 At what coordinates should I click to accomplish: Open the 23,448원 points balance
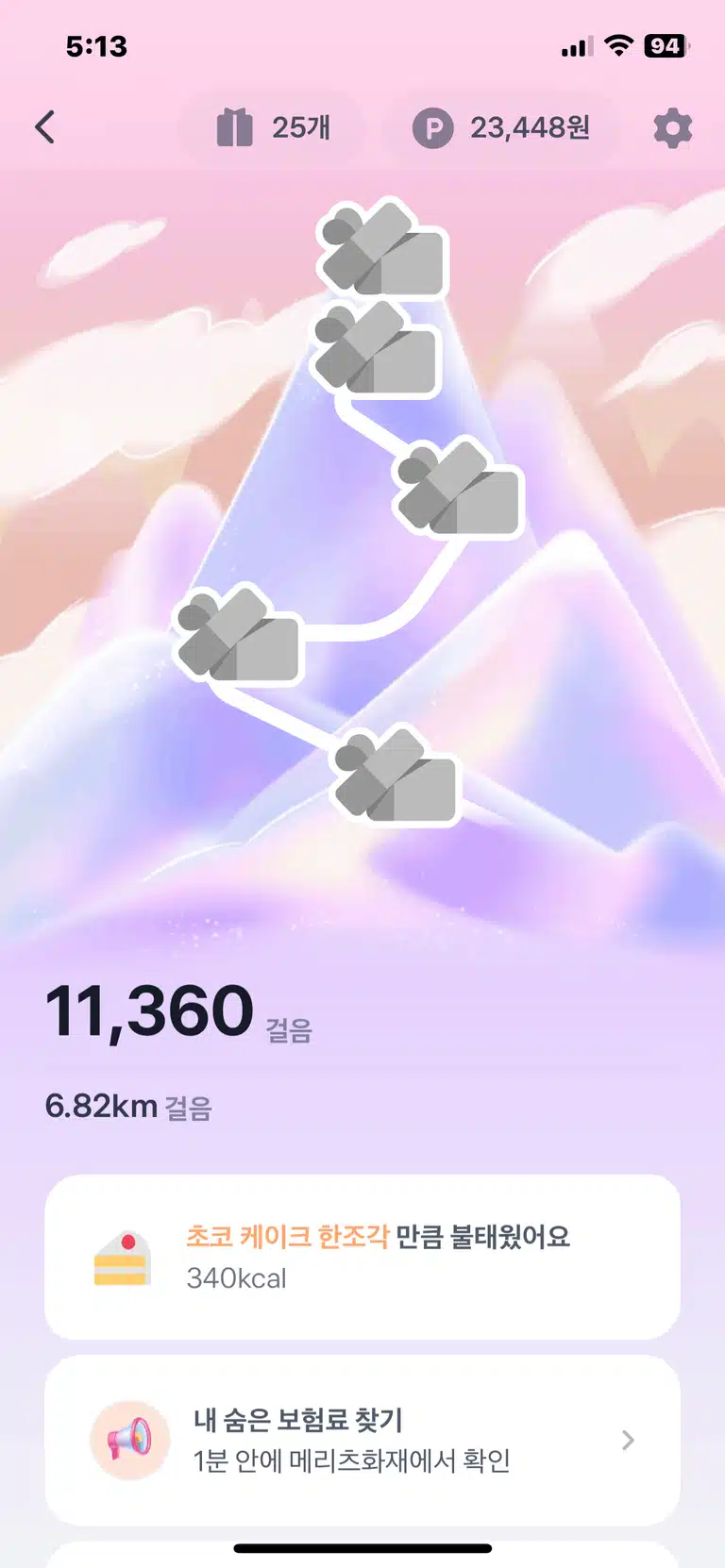pyautogui.click(x=501, y=127)
